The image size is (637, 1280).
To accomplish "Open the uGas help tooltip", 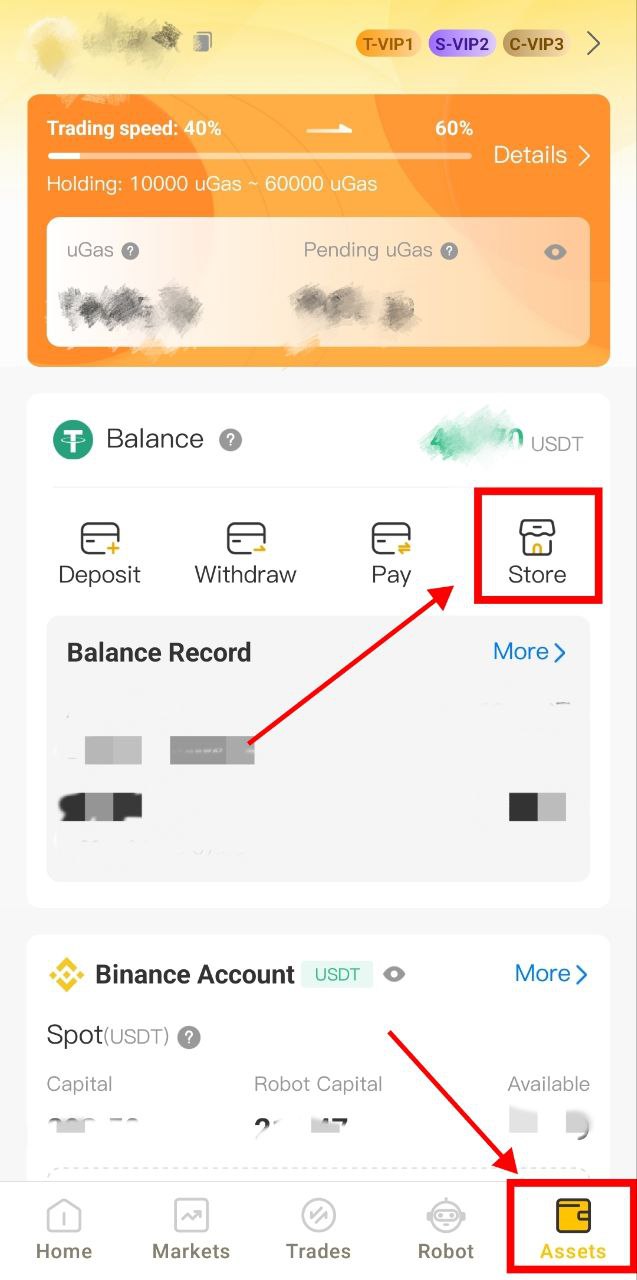I will [130, 251].
